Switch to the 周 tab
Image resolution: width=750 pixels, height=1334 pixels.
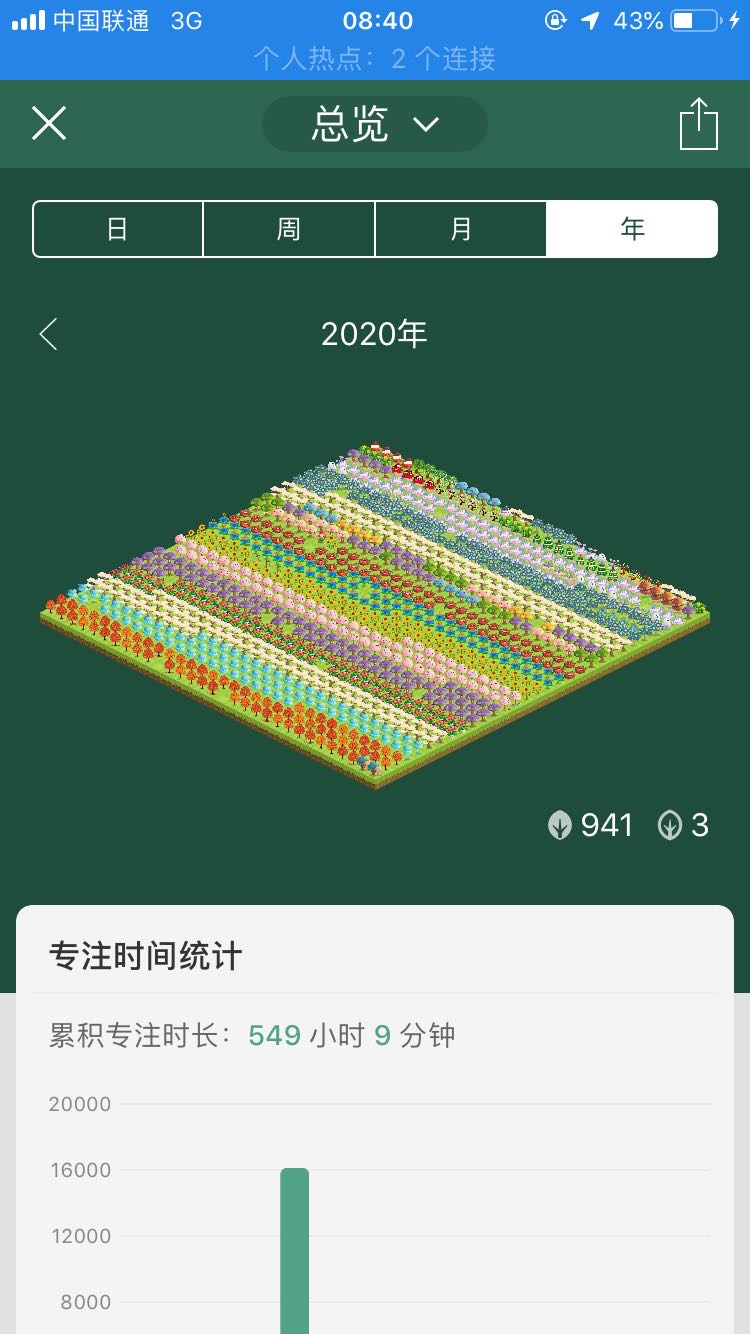[x=289, y=229]
